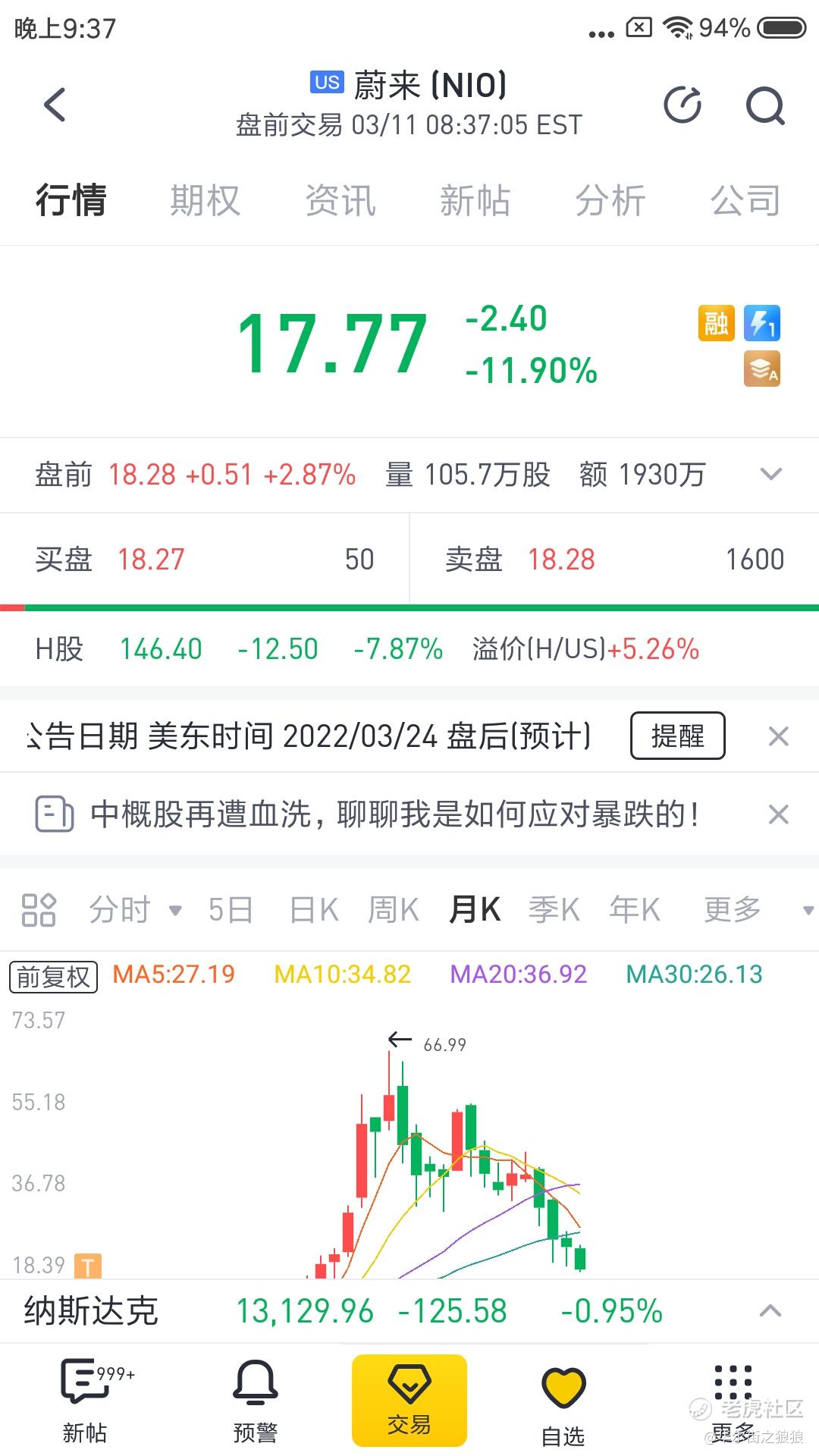Go back using the top-left arrow
819x1456 pixels.
[55, 105]
